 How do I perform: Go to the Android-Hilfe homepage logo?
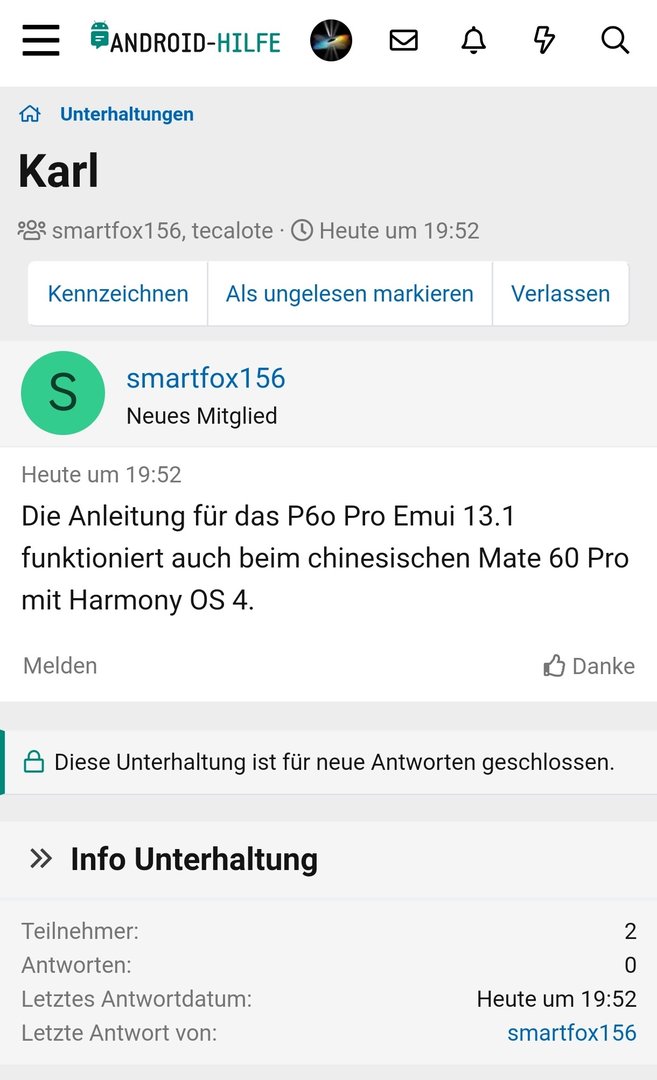coord(185,40)
